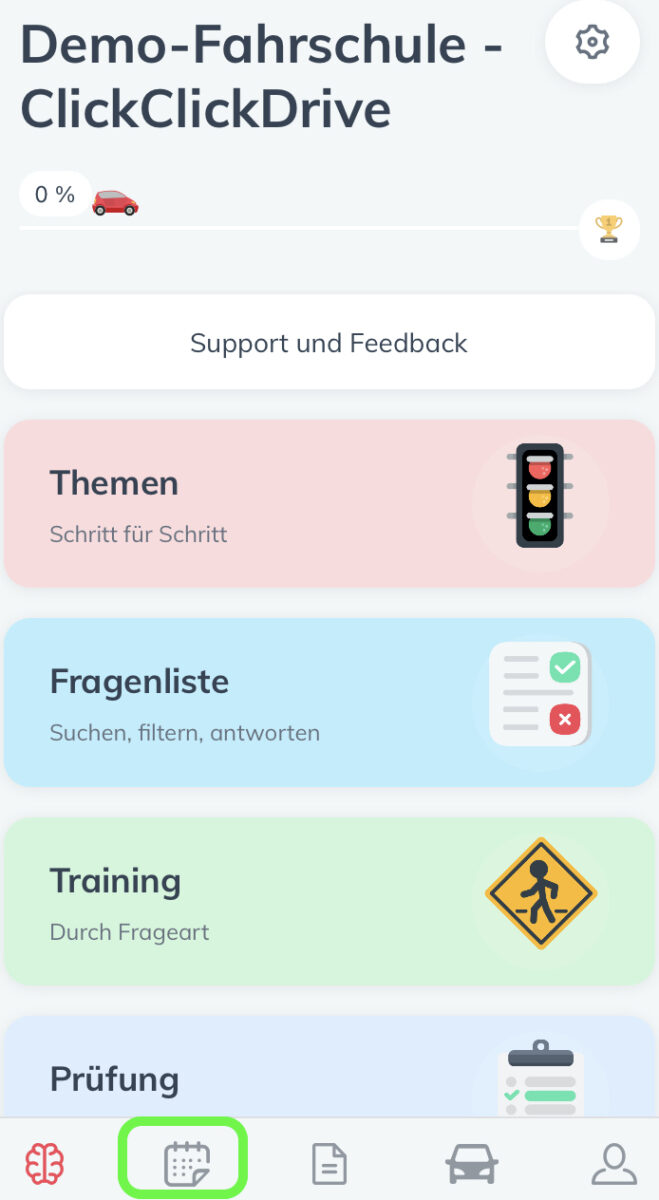
Task: Switch to the brain learning tab
Action: (45, 1164)
